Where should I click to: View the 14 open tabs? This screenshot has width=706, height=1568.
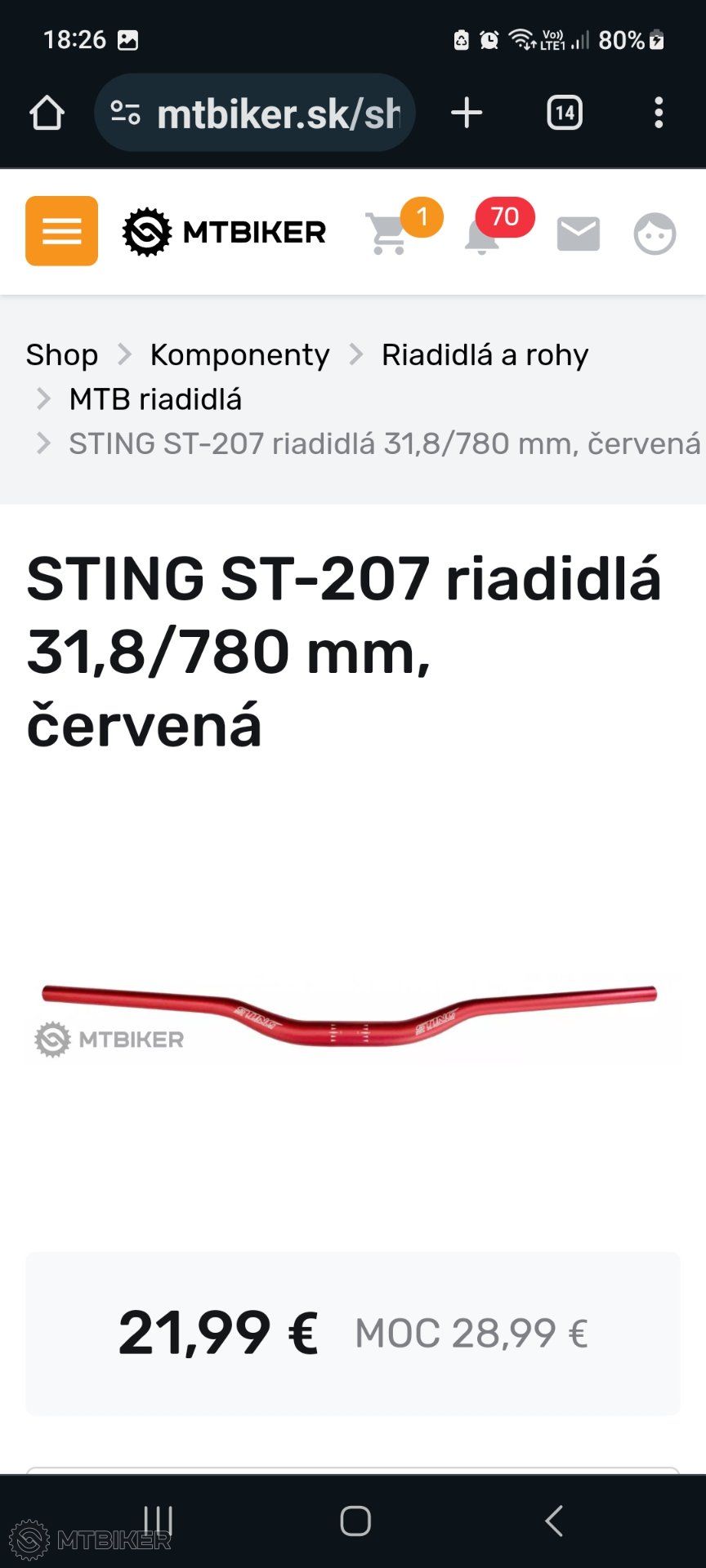click(x=564, y=113)
